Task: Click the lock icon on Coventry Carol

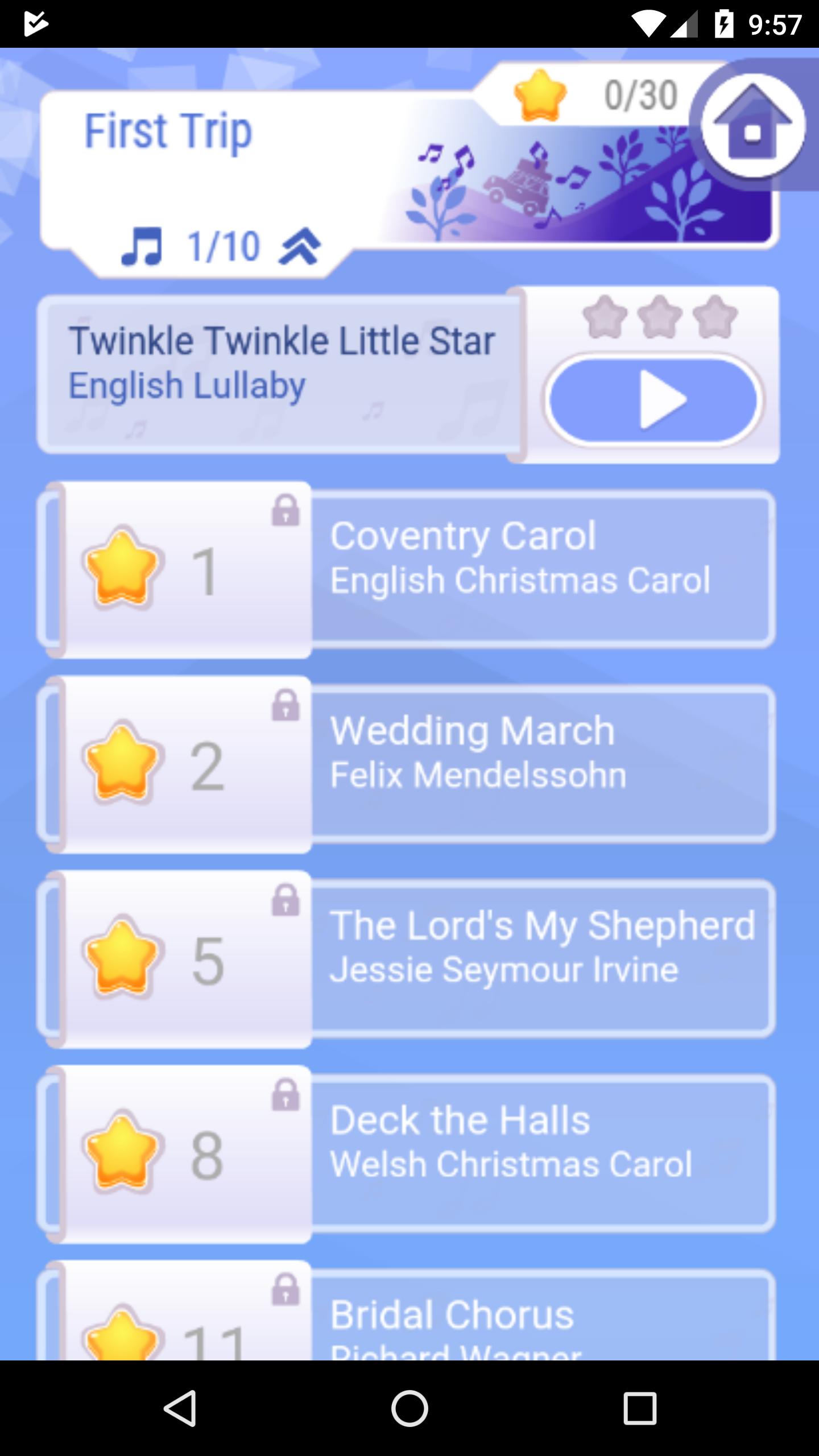Action: click(286, 513)
